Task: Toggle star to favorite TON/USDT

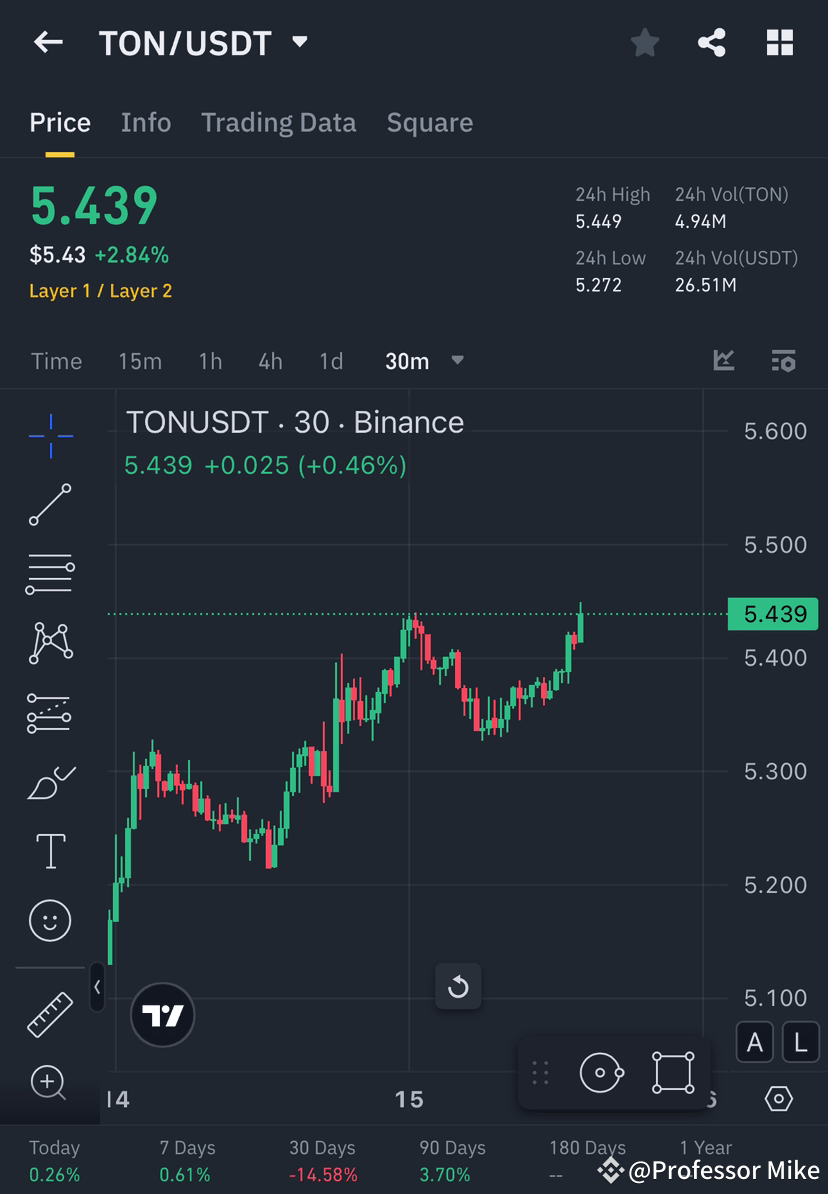Action: point(644,42)
